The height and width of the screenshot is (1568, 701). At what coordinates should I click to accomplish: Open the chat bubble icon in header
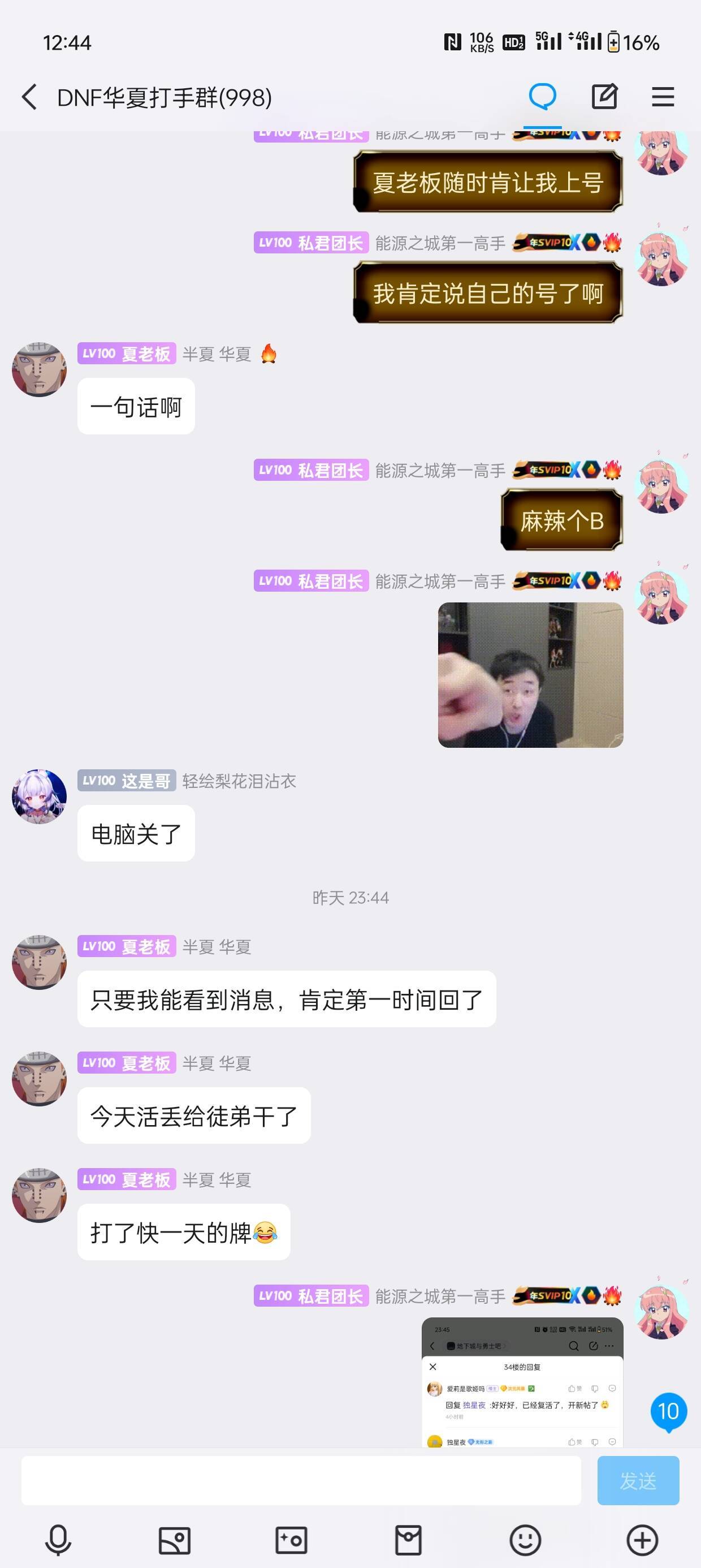[542, 97]
